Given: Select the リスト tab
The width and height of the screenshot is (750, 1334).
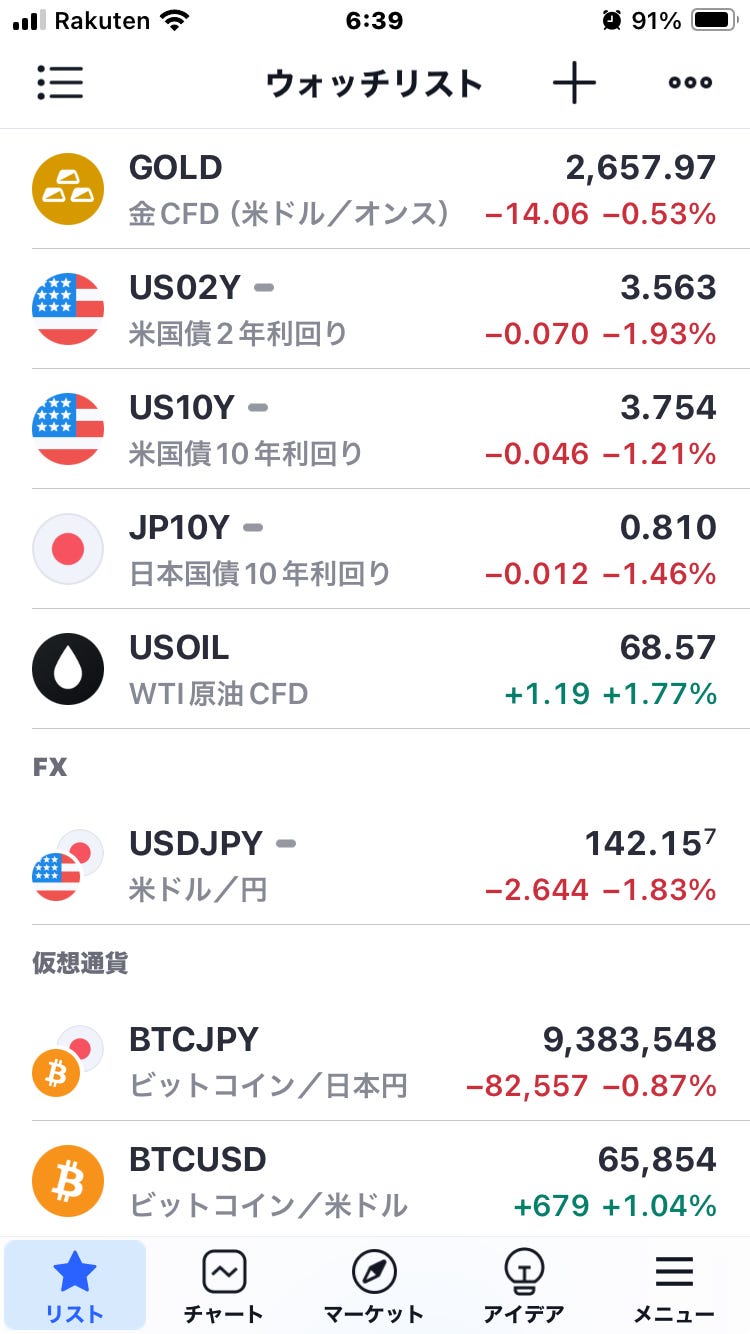Looking at the screenshot, I should (75, 1287).
